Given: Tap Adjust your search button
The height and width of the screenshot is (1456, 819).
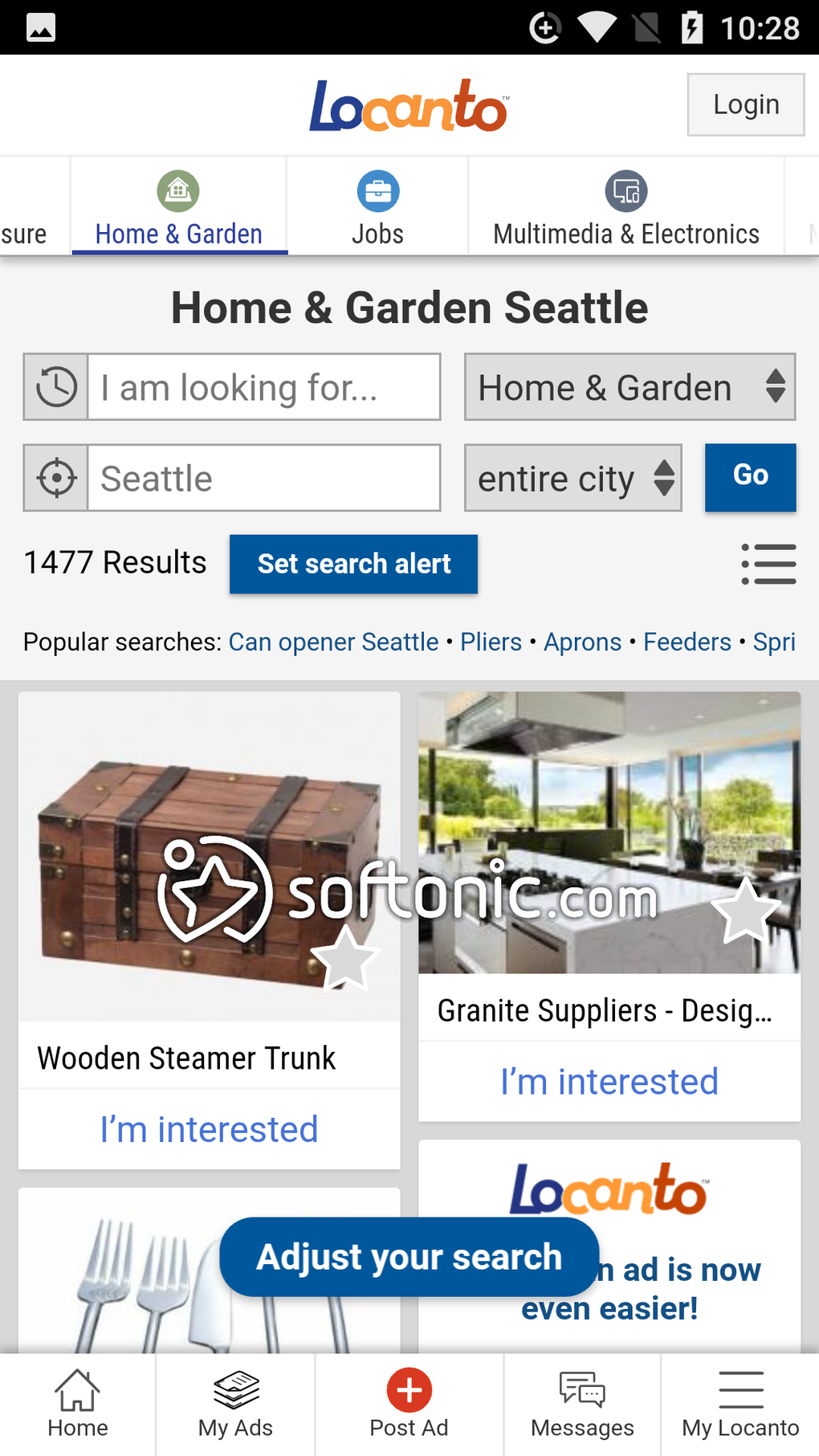Looking at the screenshot, I should [x=409, y=1257].
